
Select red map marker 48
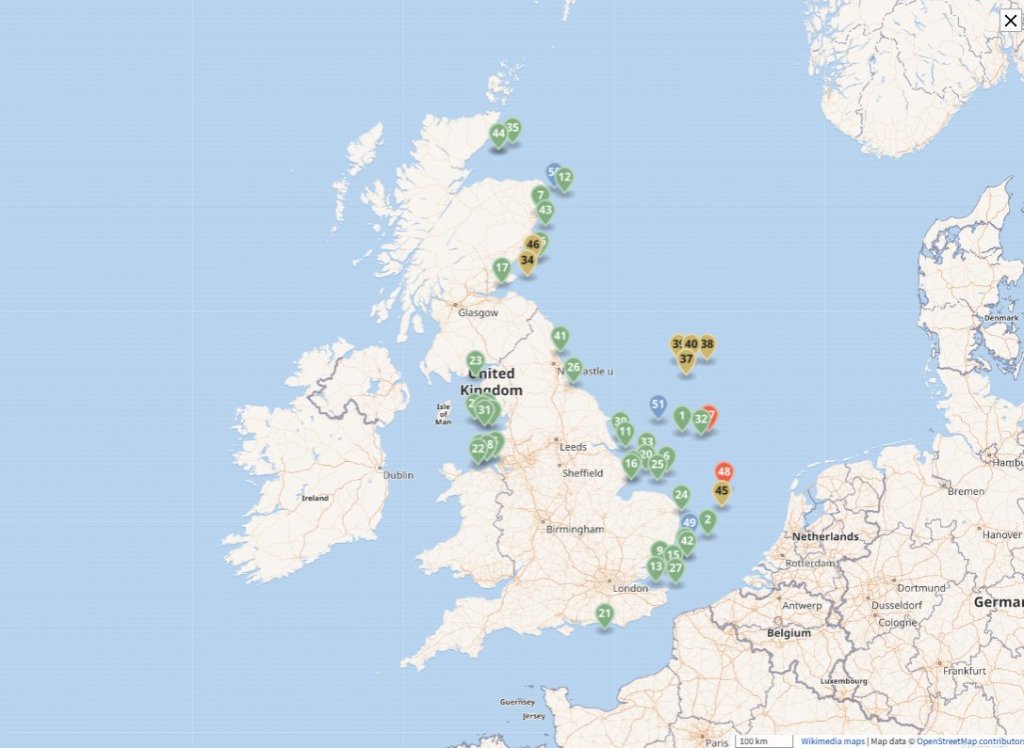(x=725, y=472)
